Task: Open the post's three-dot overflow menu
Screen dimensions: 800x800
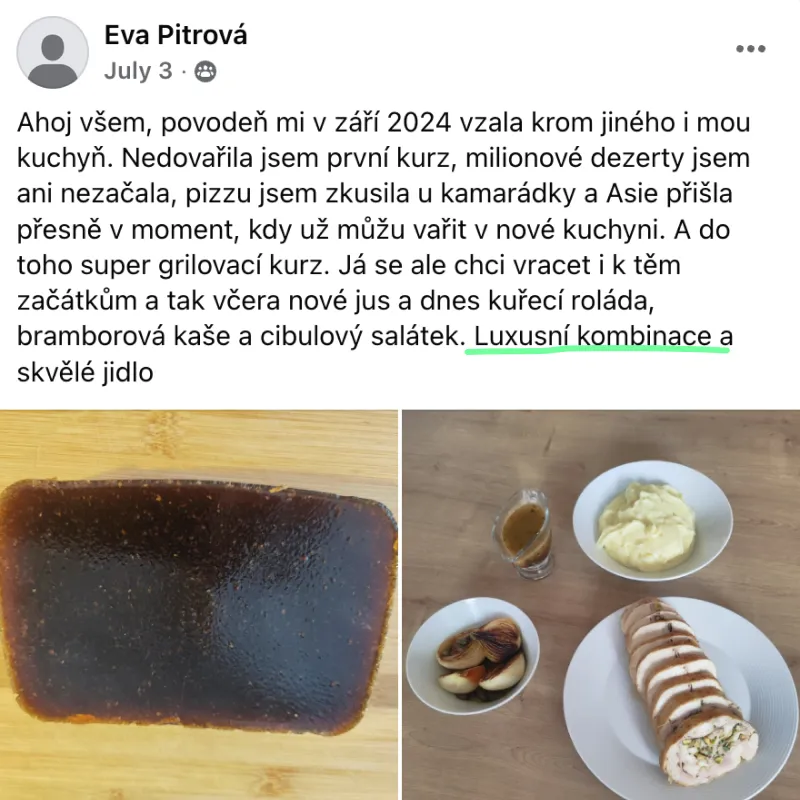Action: click(750, 49)
